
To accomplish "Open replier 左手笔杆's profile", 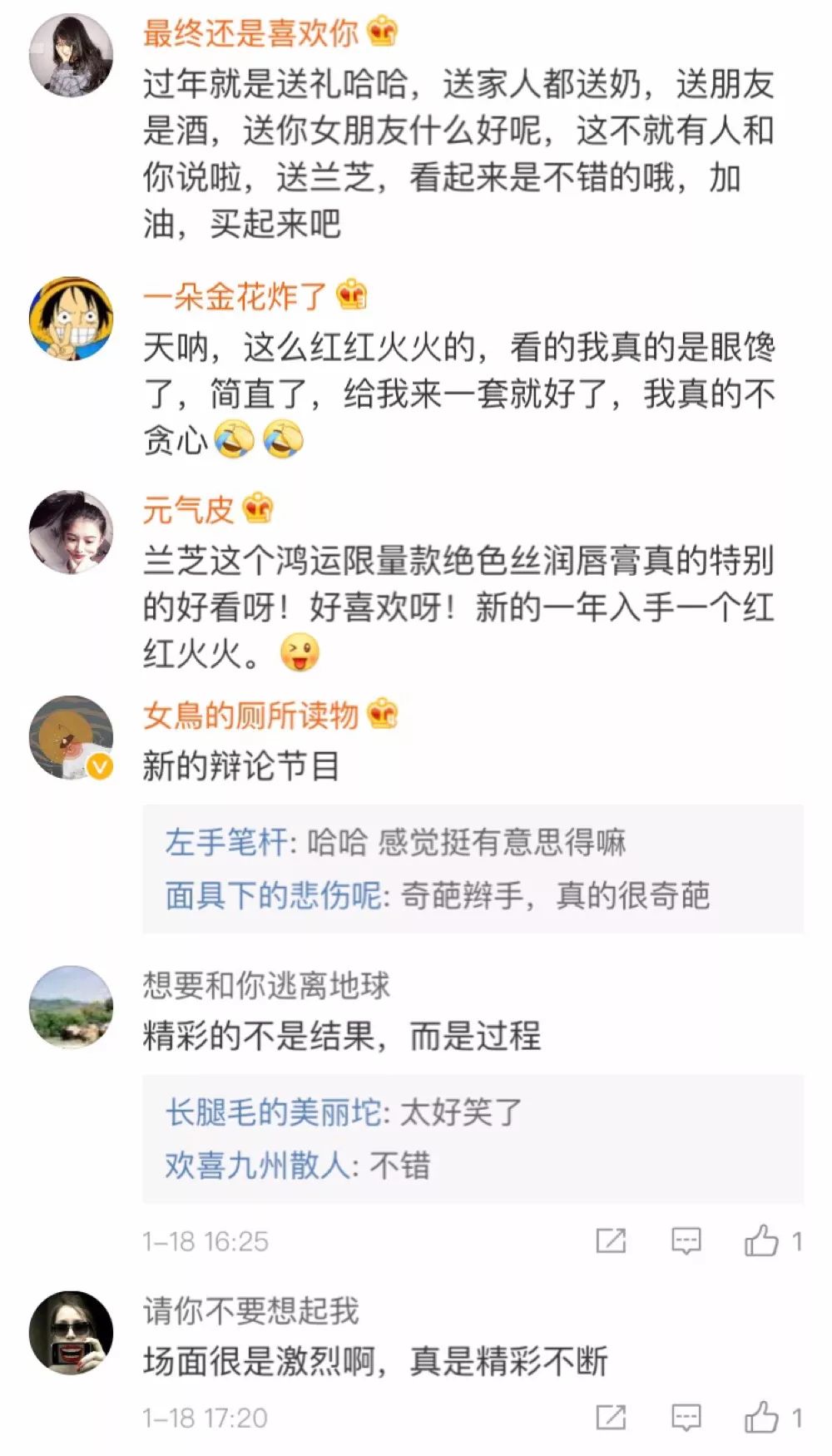I will click(225, 842).
